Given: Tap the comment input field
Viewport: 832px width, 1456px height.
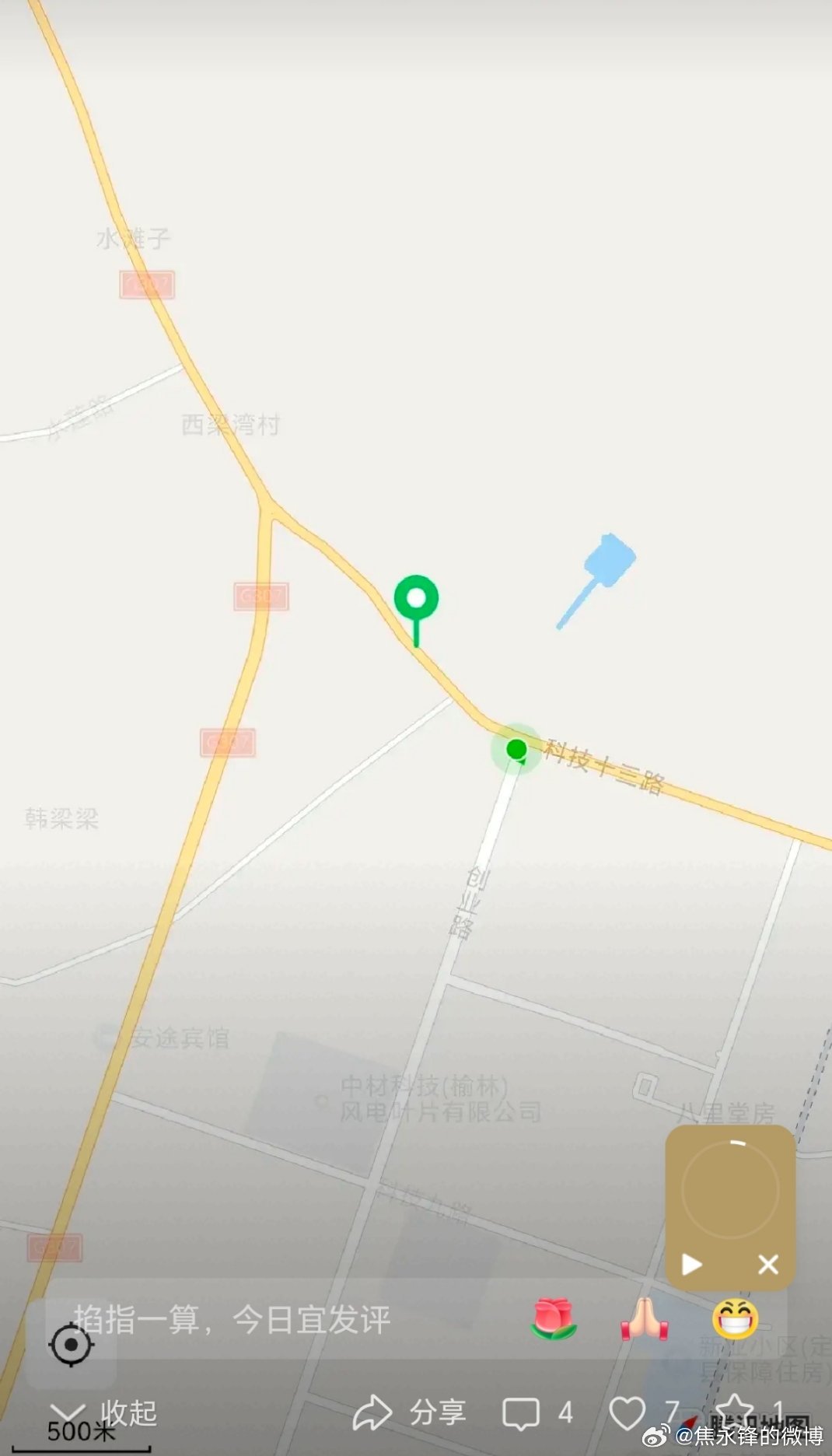Looking at the screenshot, I should [x=233, y=1320].
